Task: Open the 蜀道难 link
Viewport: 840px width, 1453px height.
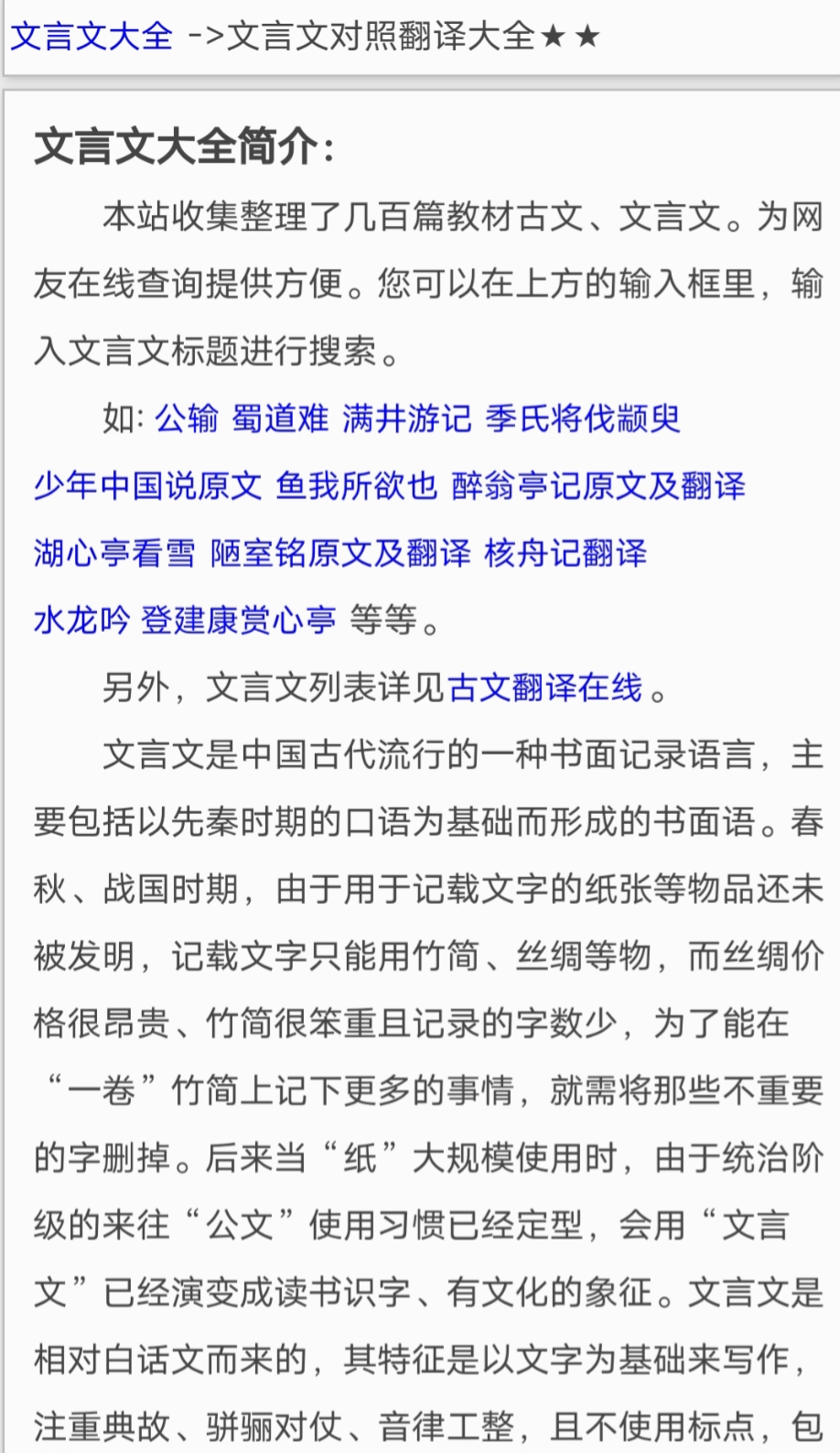Action: pos(280,418)
